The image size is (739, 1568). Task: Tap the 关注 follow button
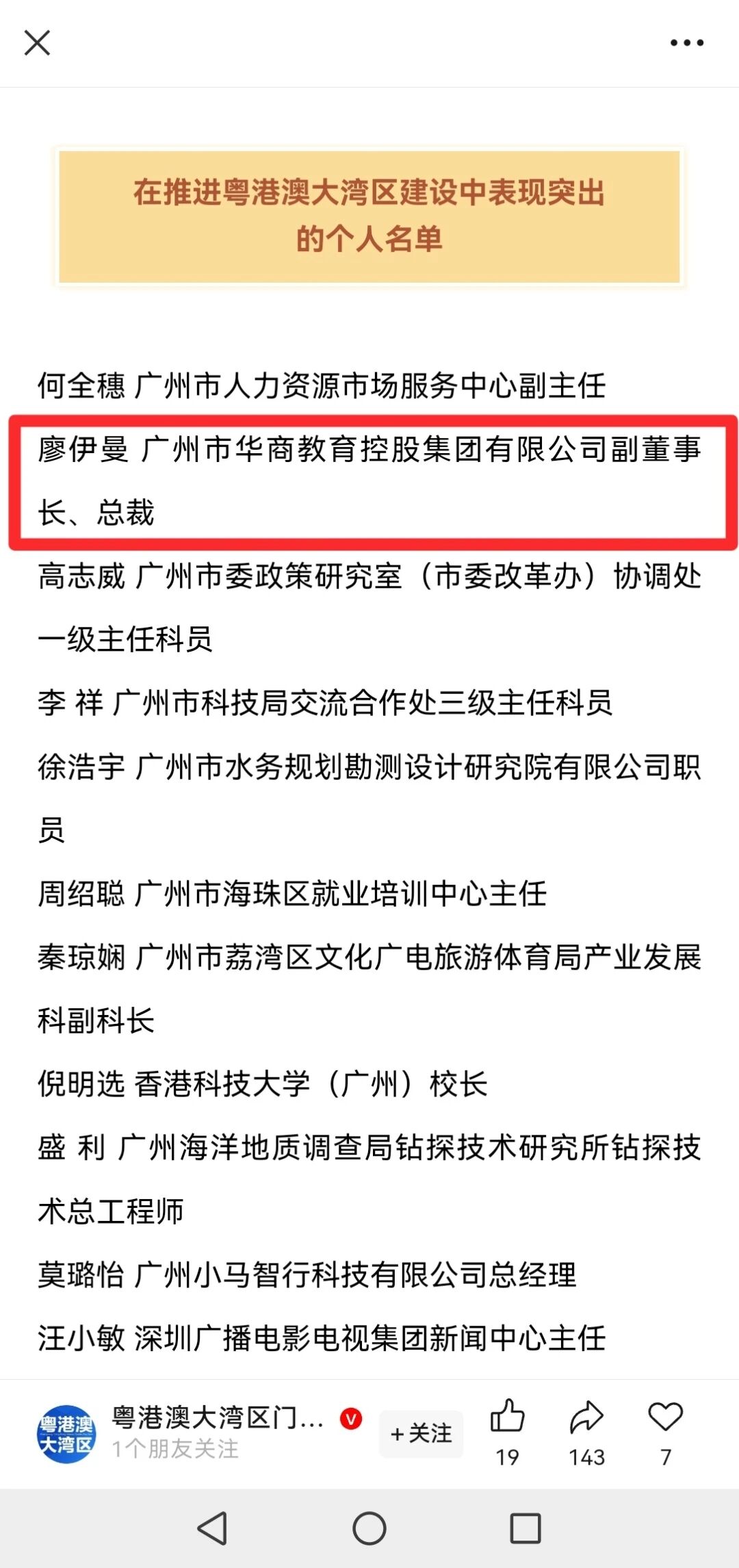(x=422, y=1433)
